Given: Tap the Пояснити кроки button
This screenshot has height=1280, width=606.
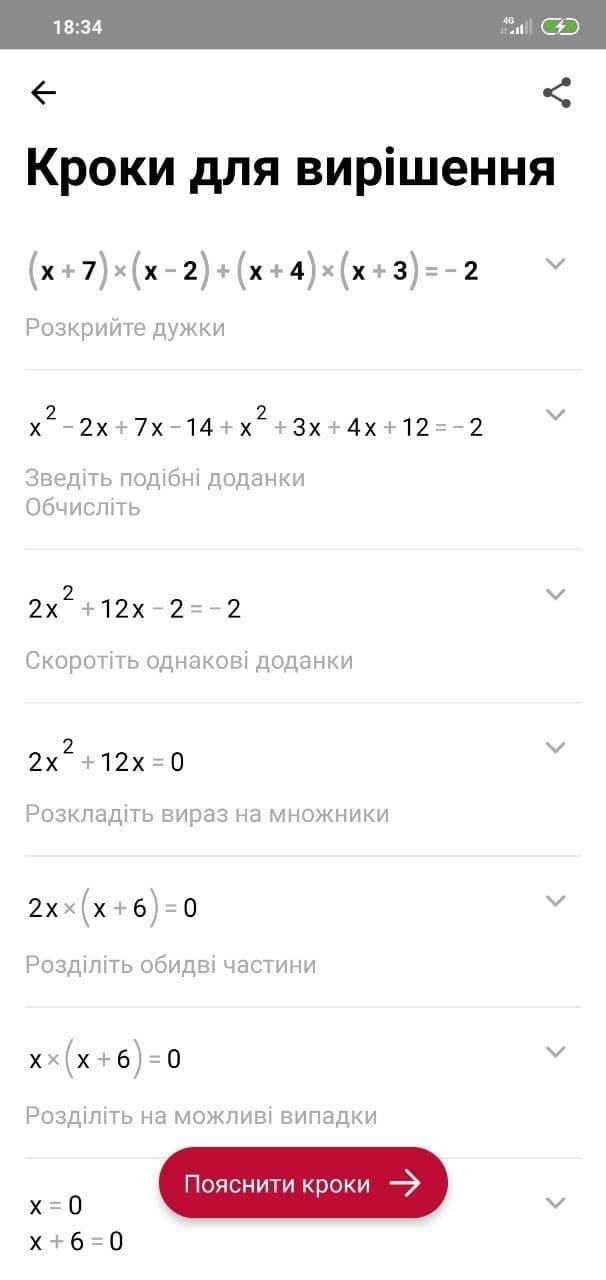Looking at the screenshot, I should [303, 1184].
